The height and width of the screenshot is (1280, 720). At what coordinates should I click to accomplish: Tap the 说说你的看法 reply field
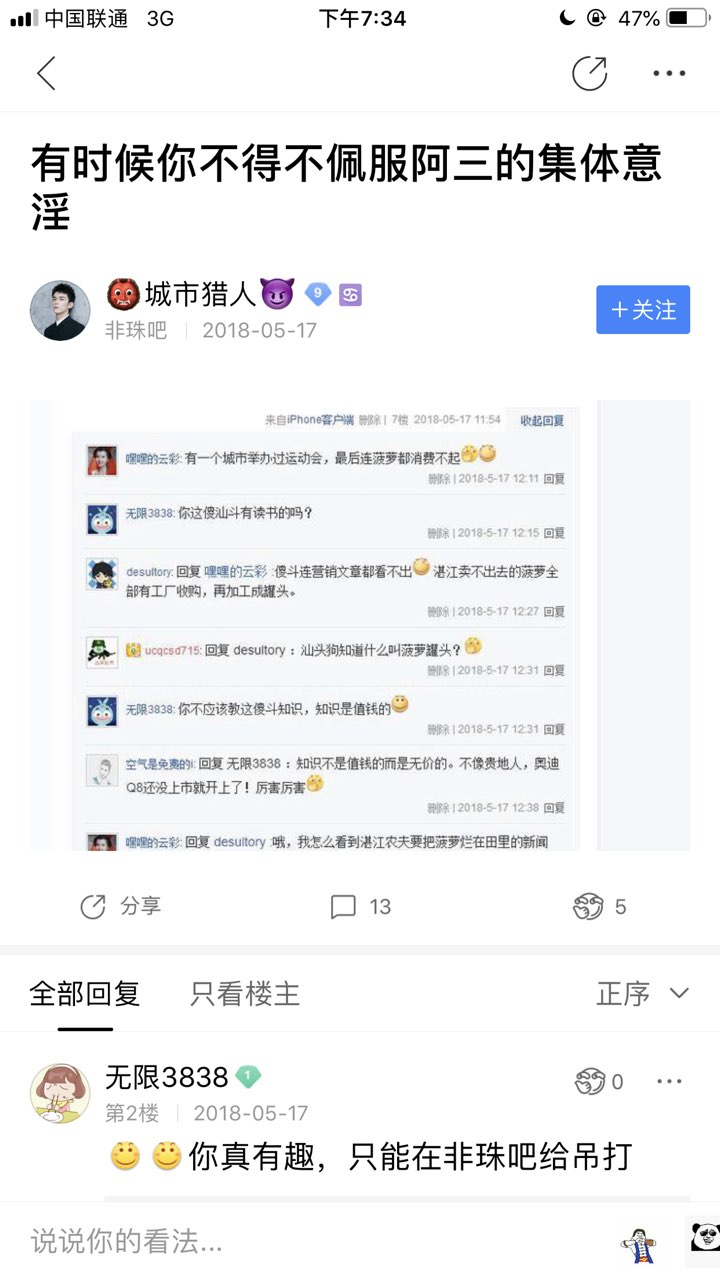point(300,1241)
